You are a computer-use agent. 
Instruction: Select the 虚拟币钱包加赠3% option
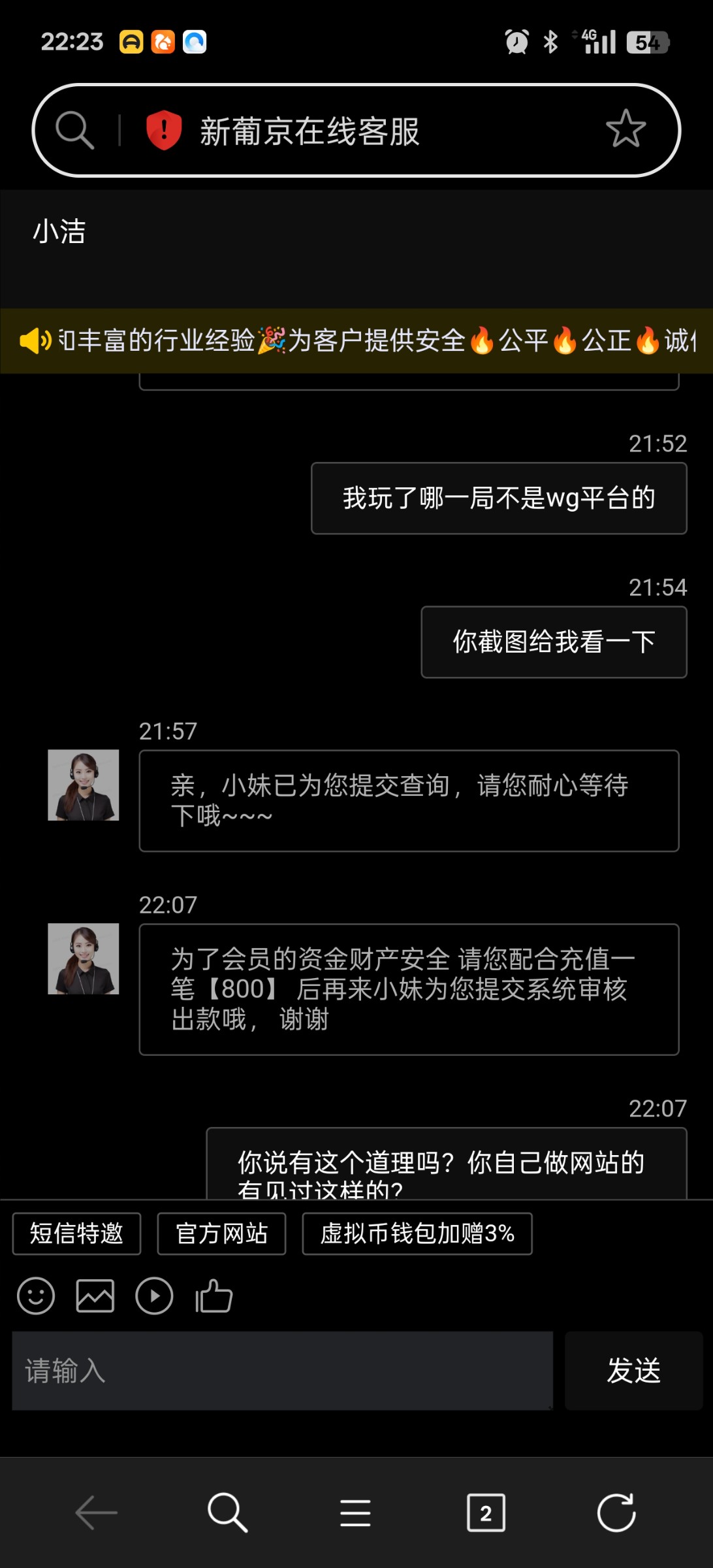click(417, 1233)
